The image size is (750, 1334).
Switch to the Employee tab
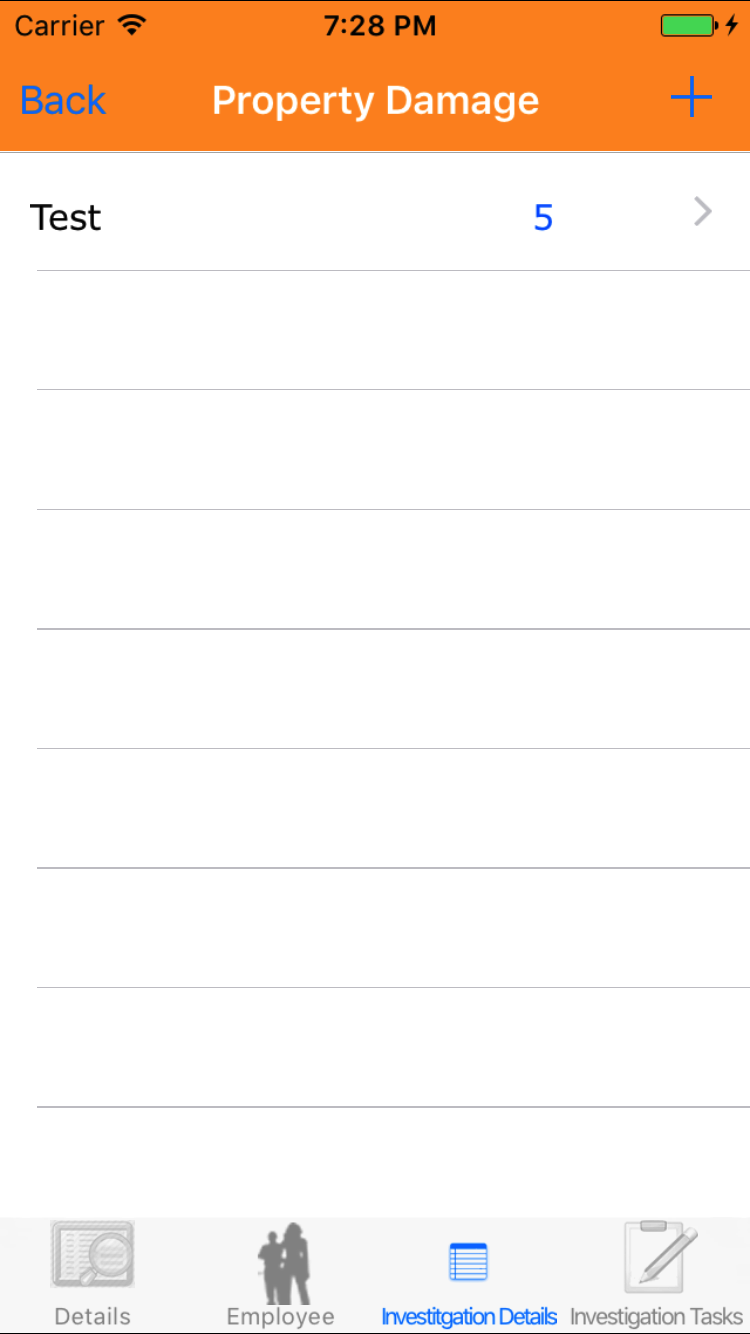tap(281, 1275)
